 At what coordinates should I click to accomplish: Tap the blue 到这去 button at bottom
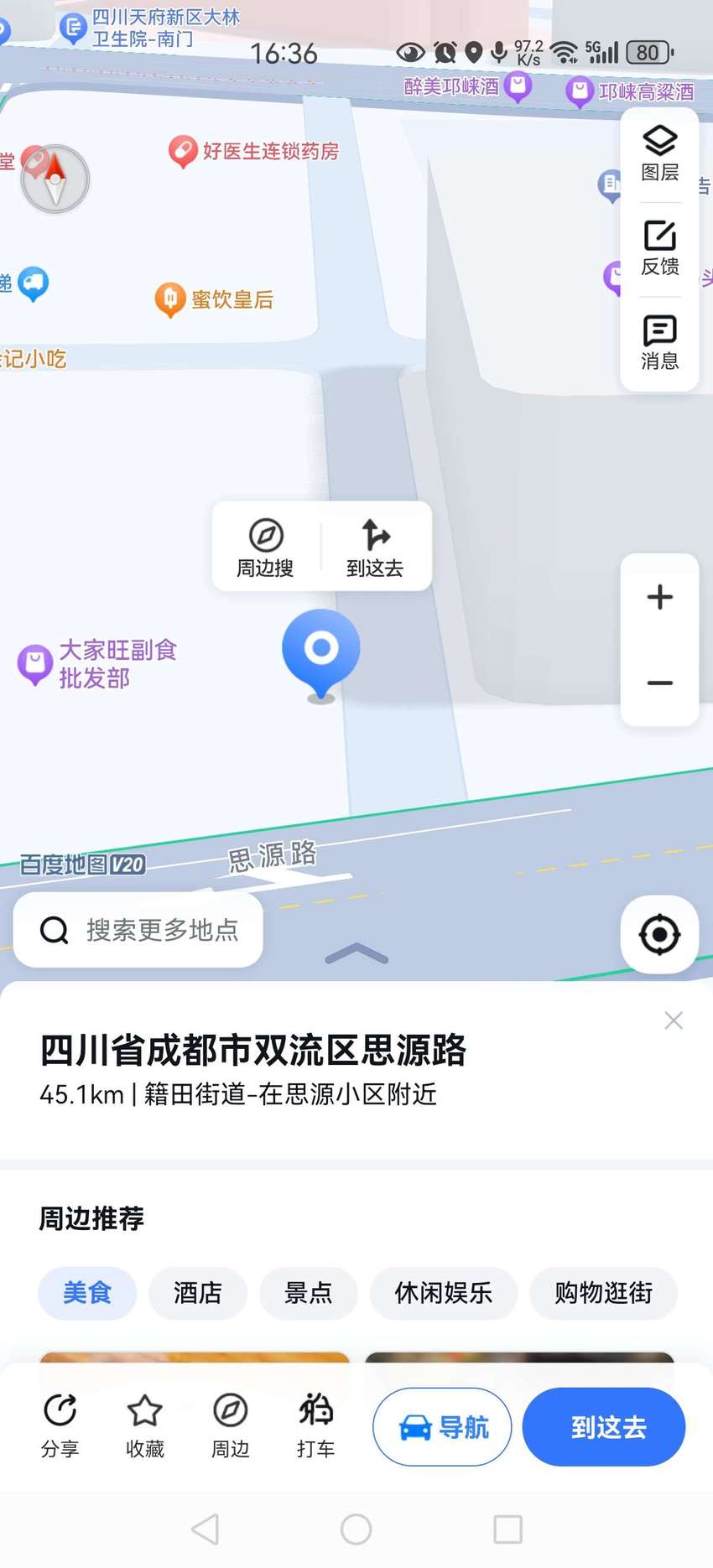pos(604,1426)
